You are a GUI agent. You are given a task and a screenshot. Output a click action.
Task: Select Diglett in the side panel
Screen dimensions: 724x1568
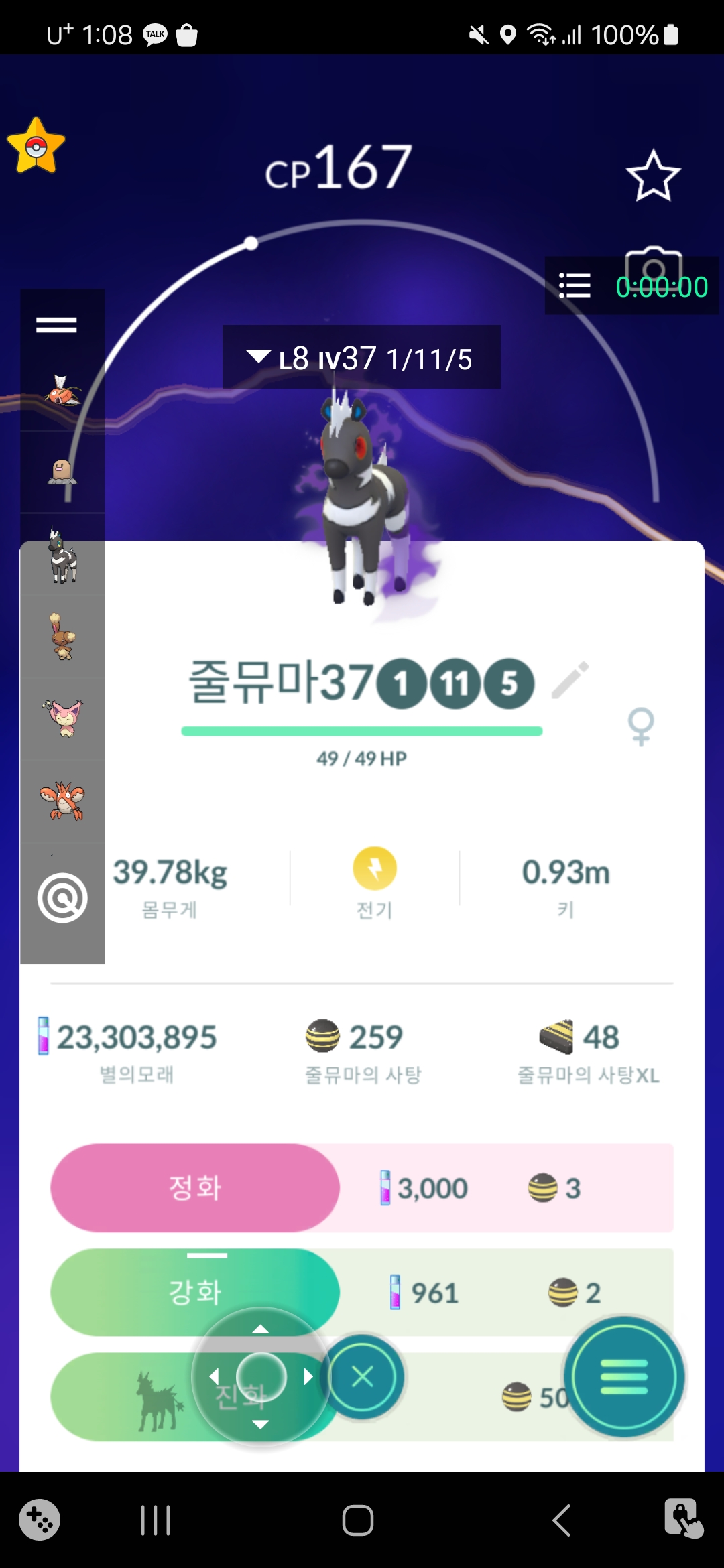62,472
